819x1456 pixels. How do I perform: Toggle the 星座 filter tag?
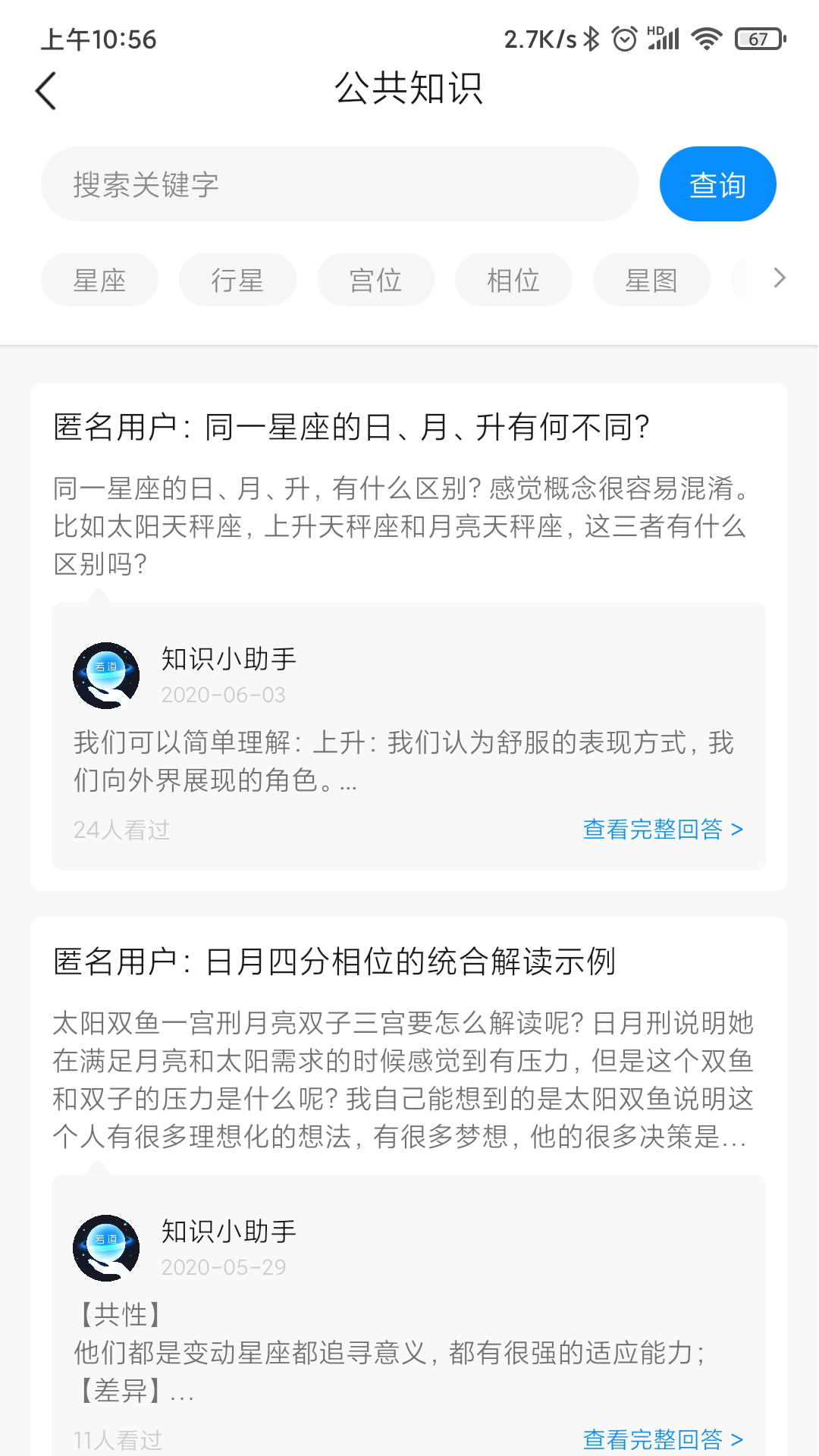pos(99,279)
